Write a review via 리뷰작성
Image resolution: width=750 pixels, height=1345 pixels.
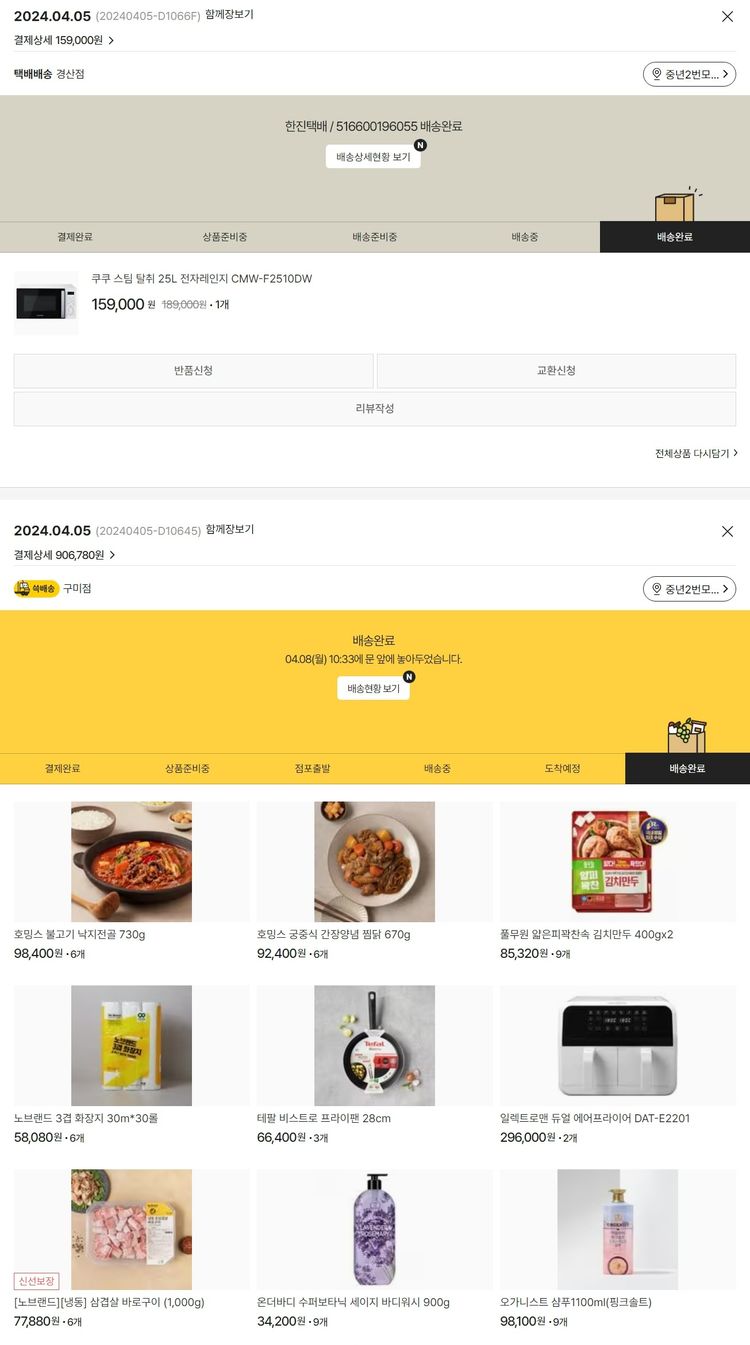point(375,409)
